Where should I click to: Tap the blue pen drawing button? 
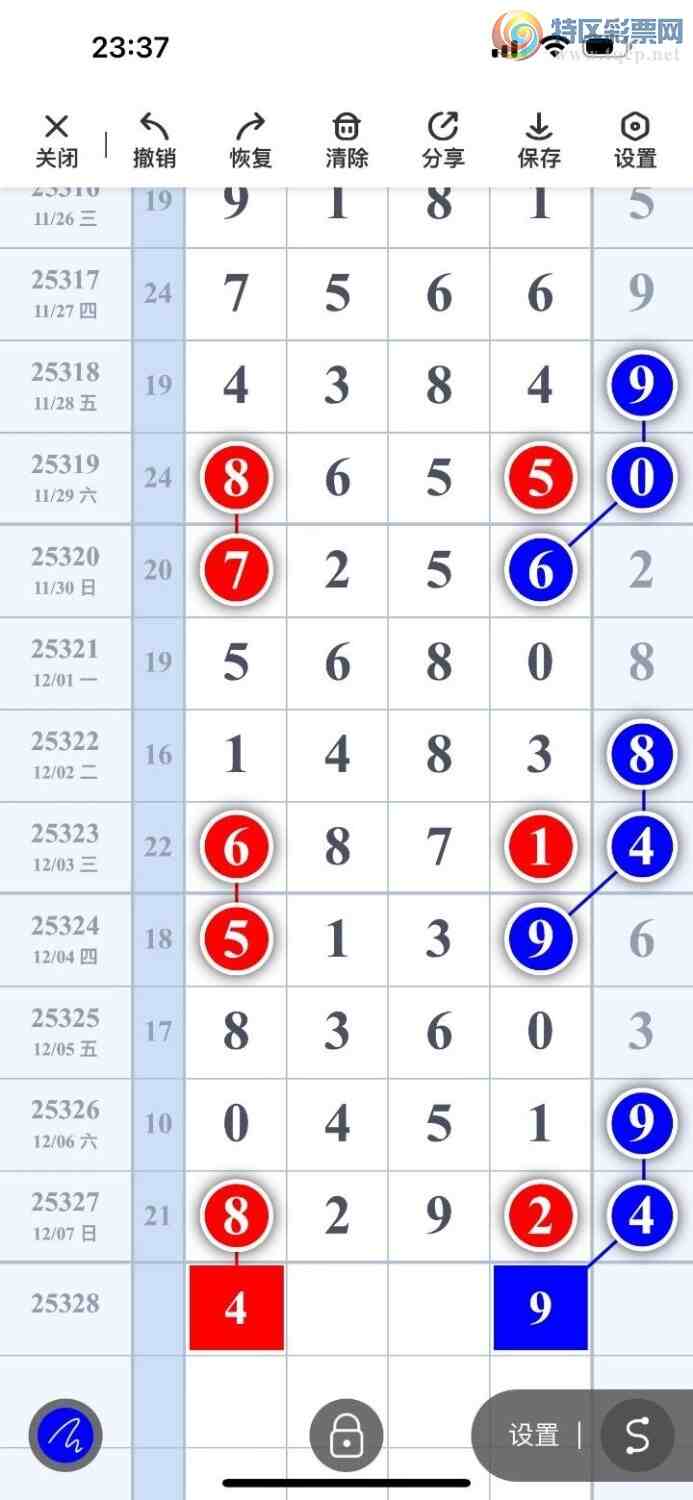(66, 1436)
